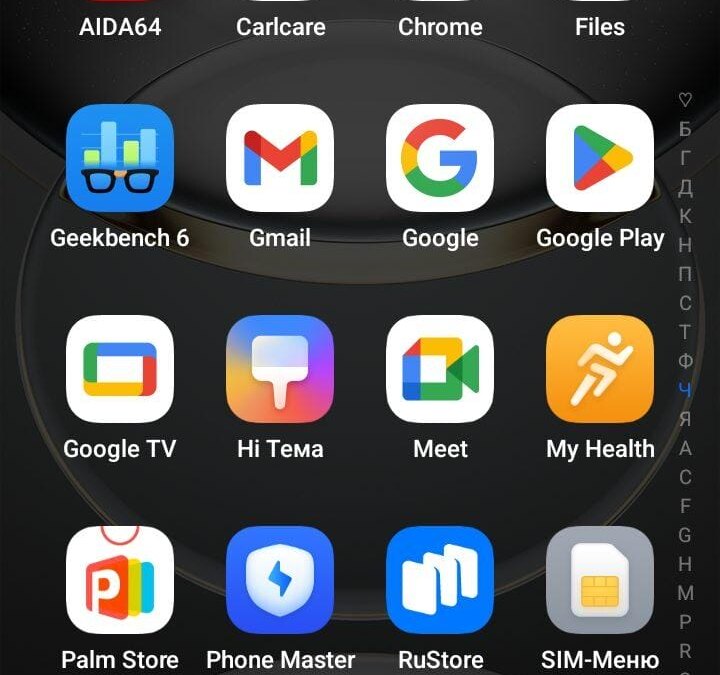Open the Hi Тема app
The height and width of the screenshot is (675, 720).
click(x=280, y=369)
